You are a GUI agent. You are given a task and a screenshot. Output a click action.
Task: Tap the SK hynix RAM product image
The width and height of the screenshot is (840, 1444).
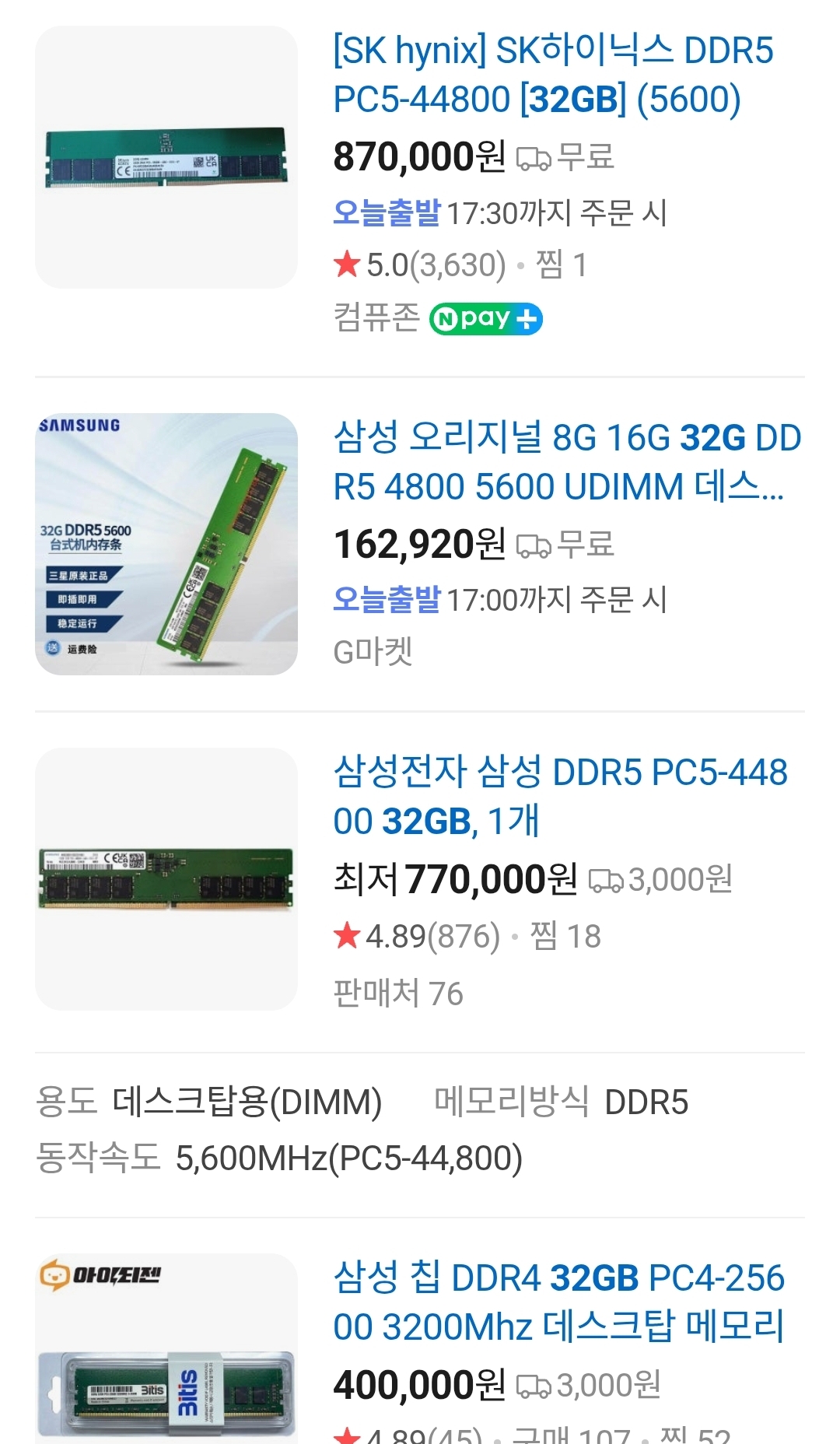click(x=166, y=157)
